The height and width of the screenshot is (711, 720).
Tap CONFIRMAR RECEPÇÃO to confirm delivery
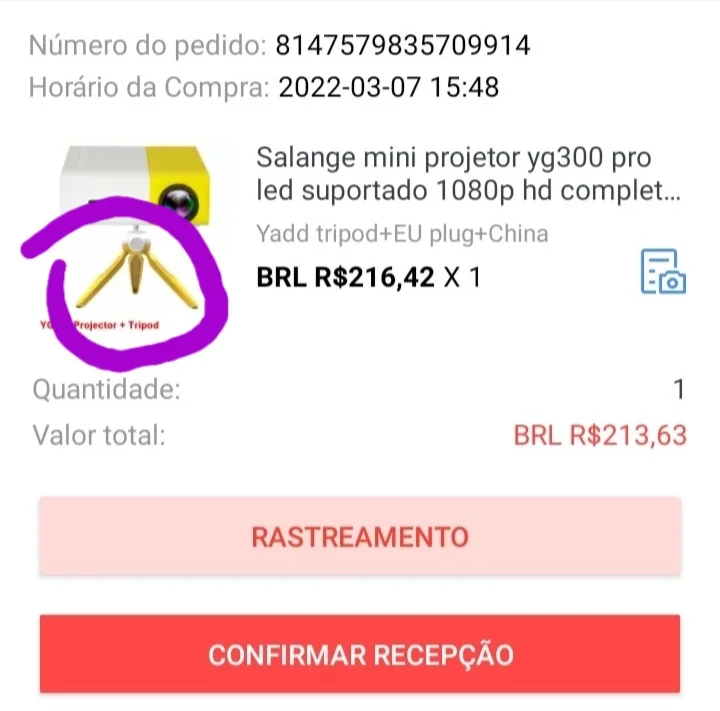[x=360, y=655]
